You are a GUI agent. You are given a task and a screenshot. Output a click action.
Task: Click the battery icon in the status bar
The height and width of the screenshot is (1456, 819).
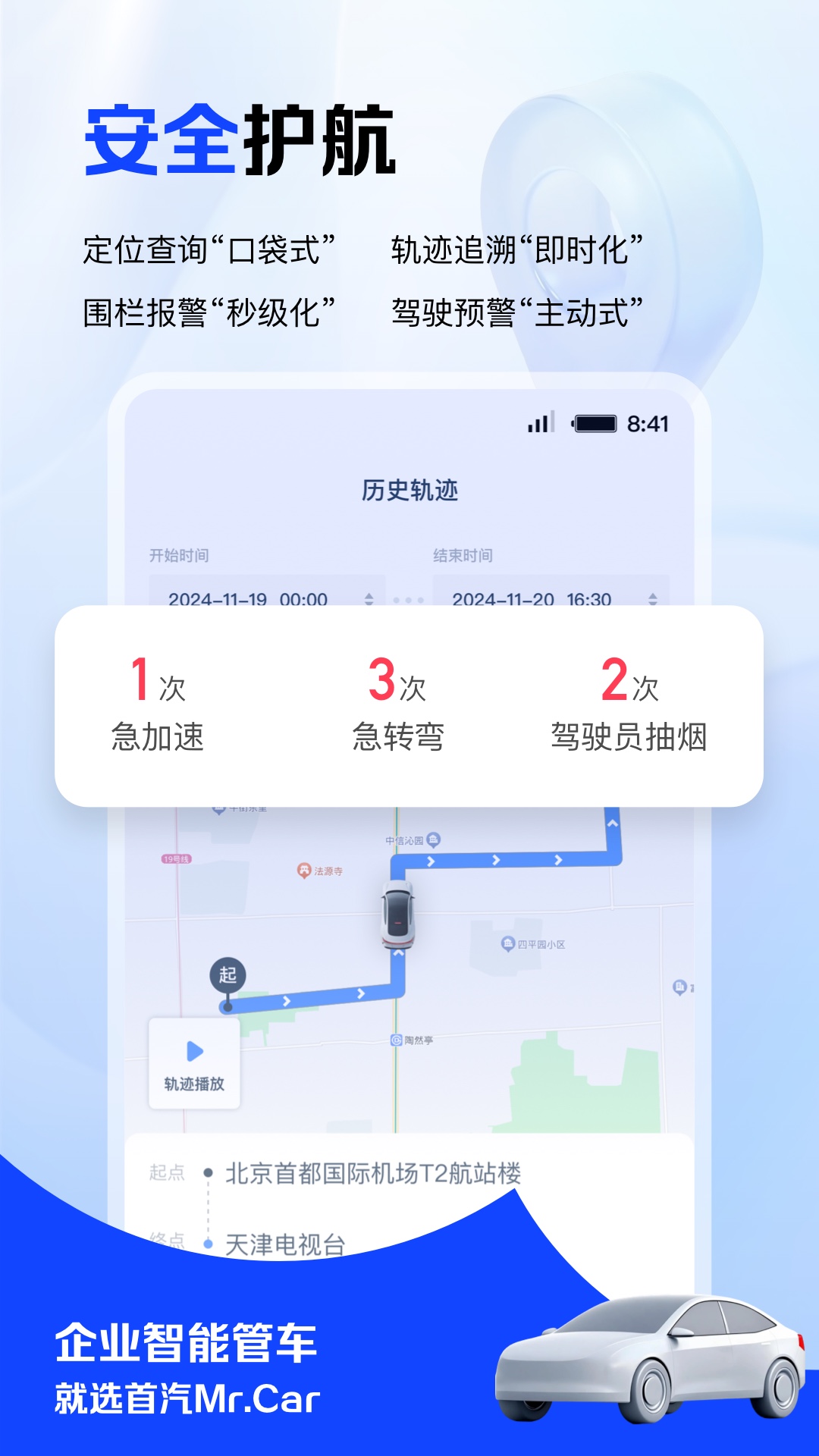tap(595, 425)
